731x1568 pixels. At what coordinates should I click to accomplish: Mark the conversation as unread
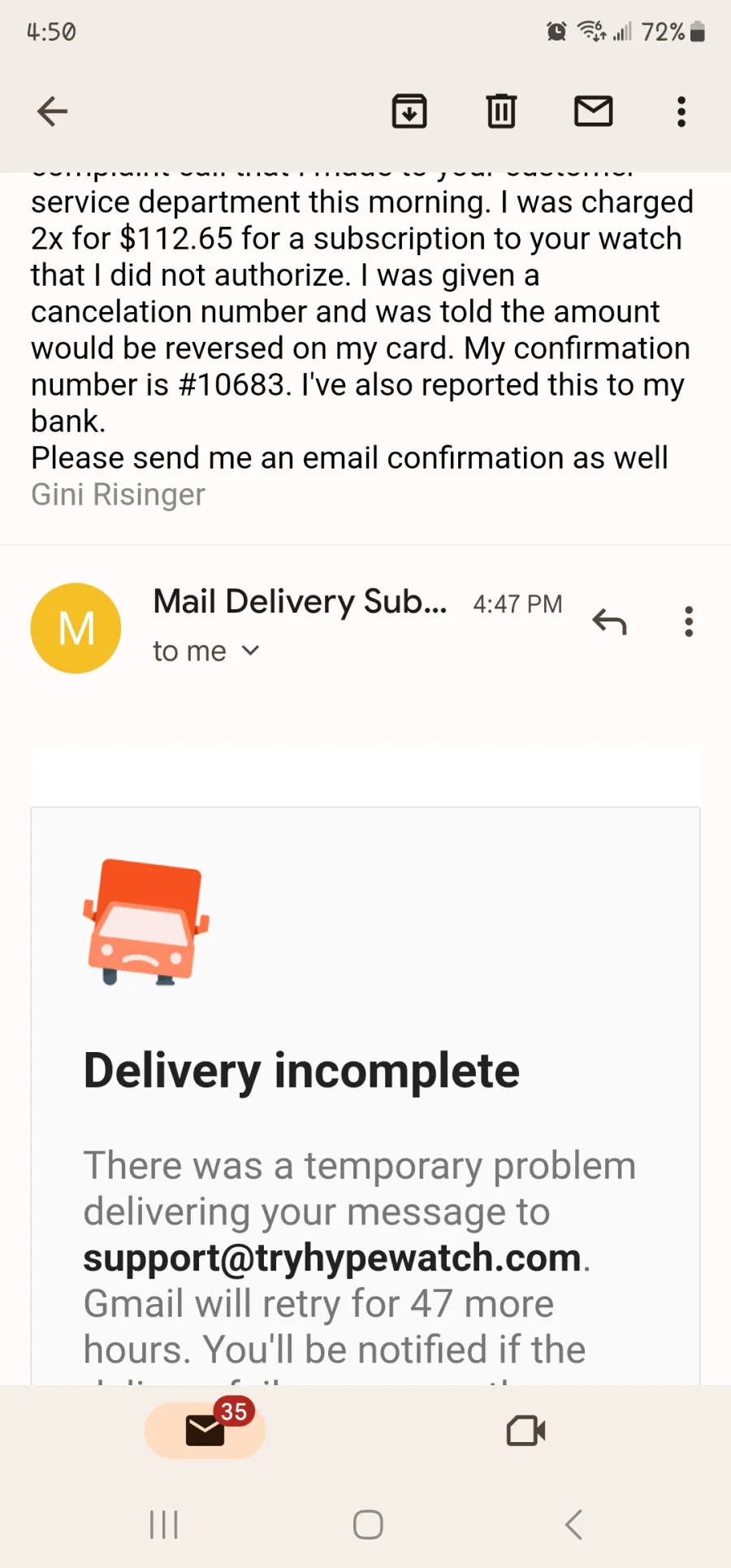coord(594,111)
